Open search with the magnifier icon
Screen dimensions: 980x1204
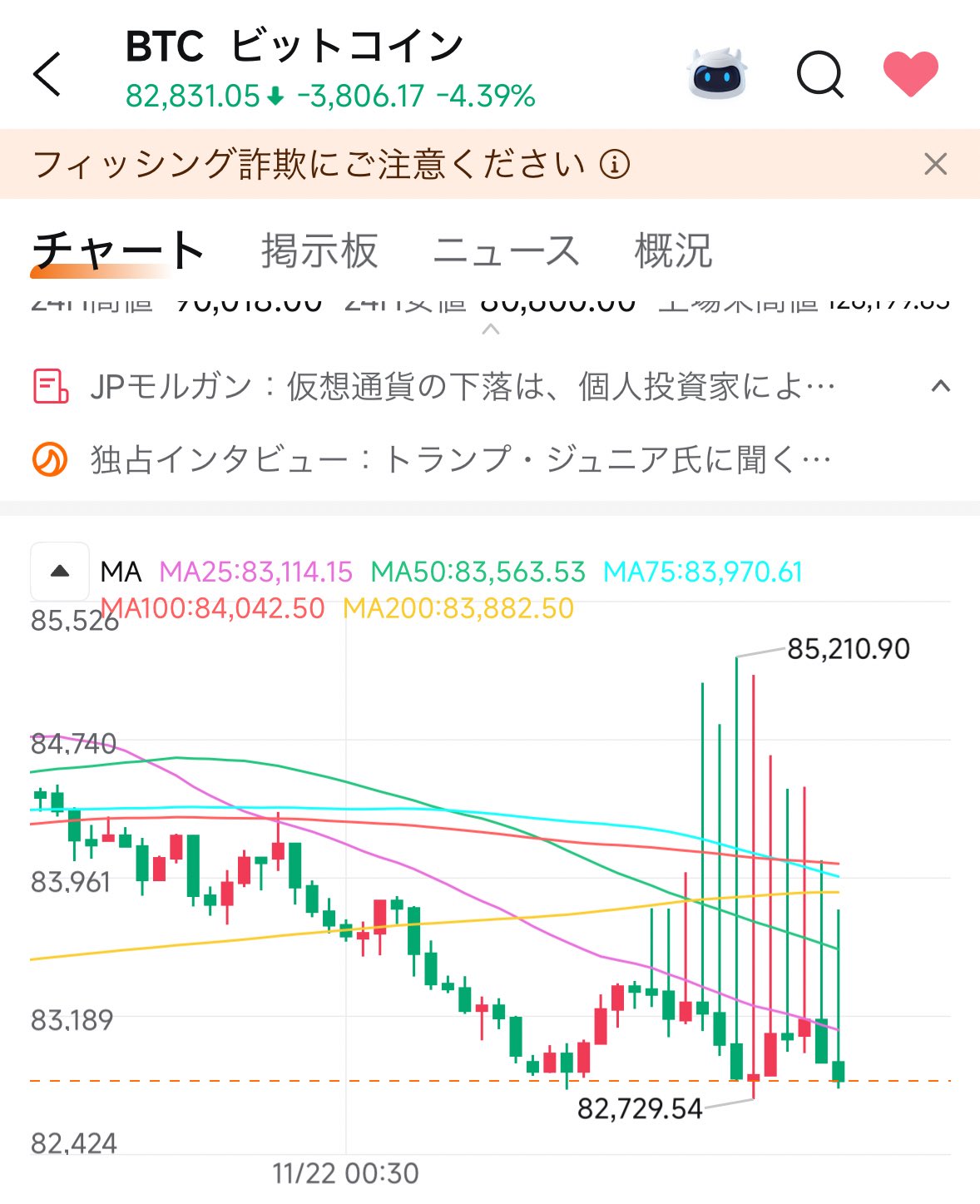819,74
